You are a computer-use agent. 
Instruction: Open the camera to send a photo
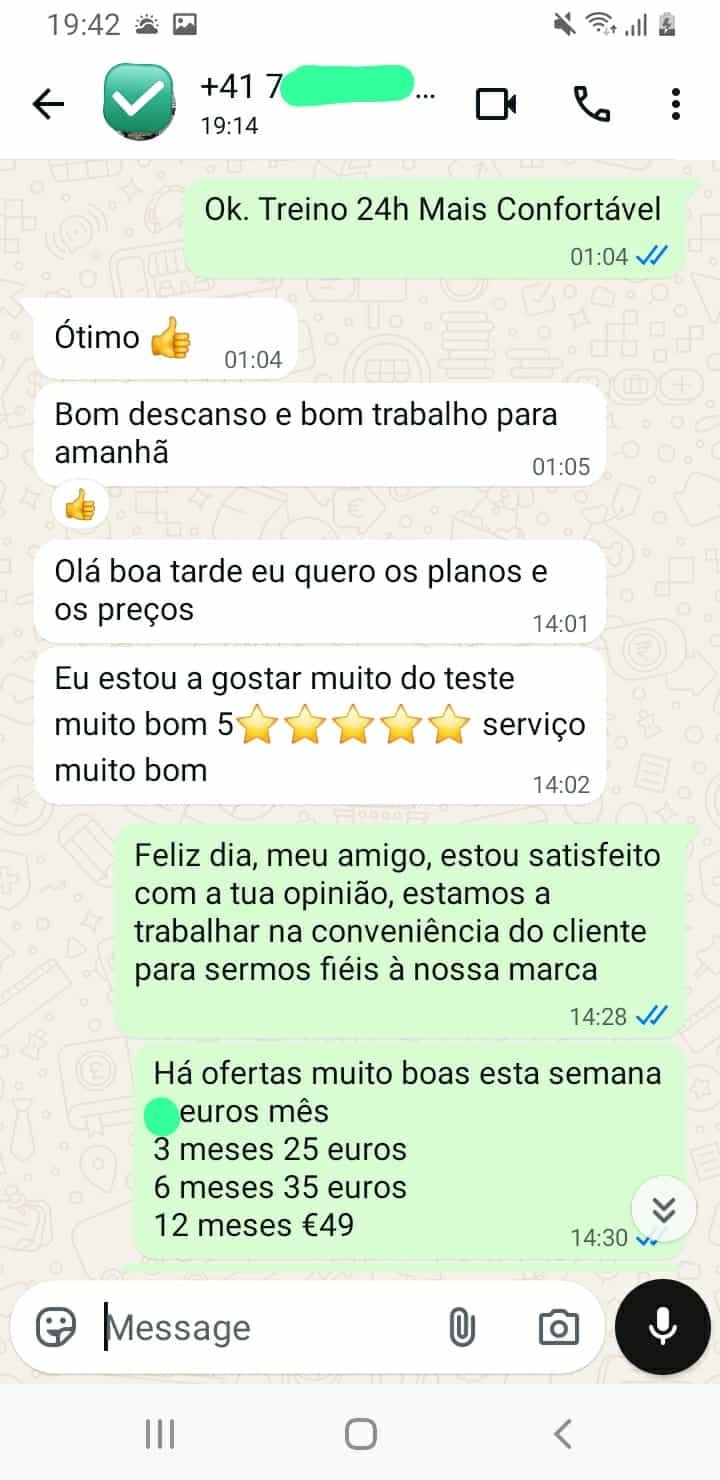557,1326
